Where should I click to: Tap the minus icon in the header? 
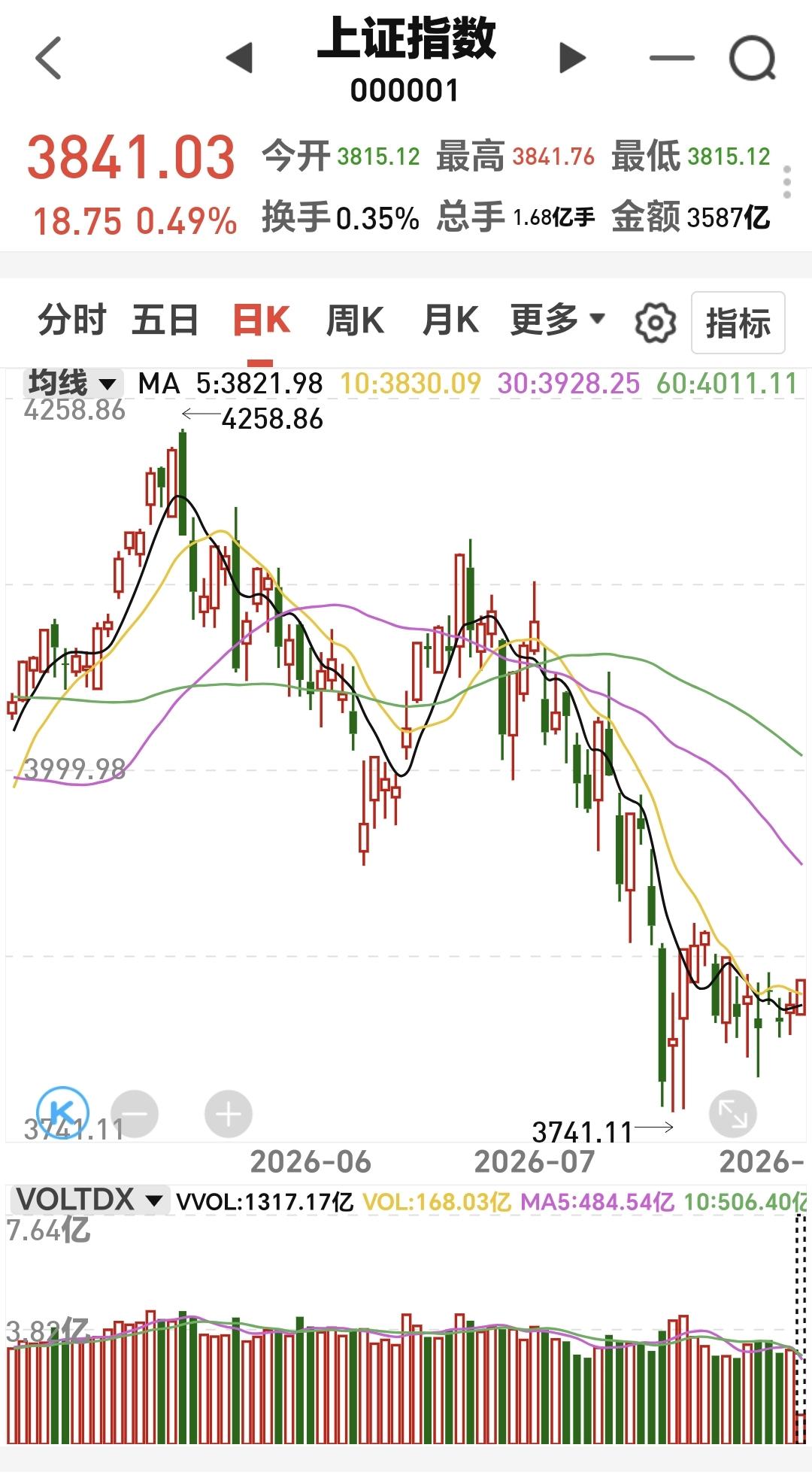671,58
